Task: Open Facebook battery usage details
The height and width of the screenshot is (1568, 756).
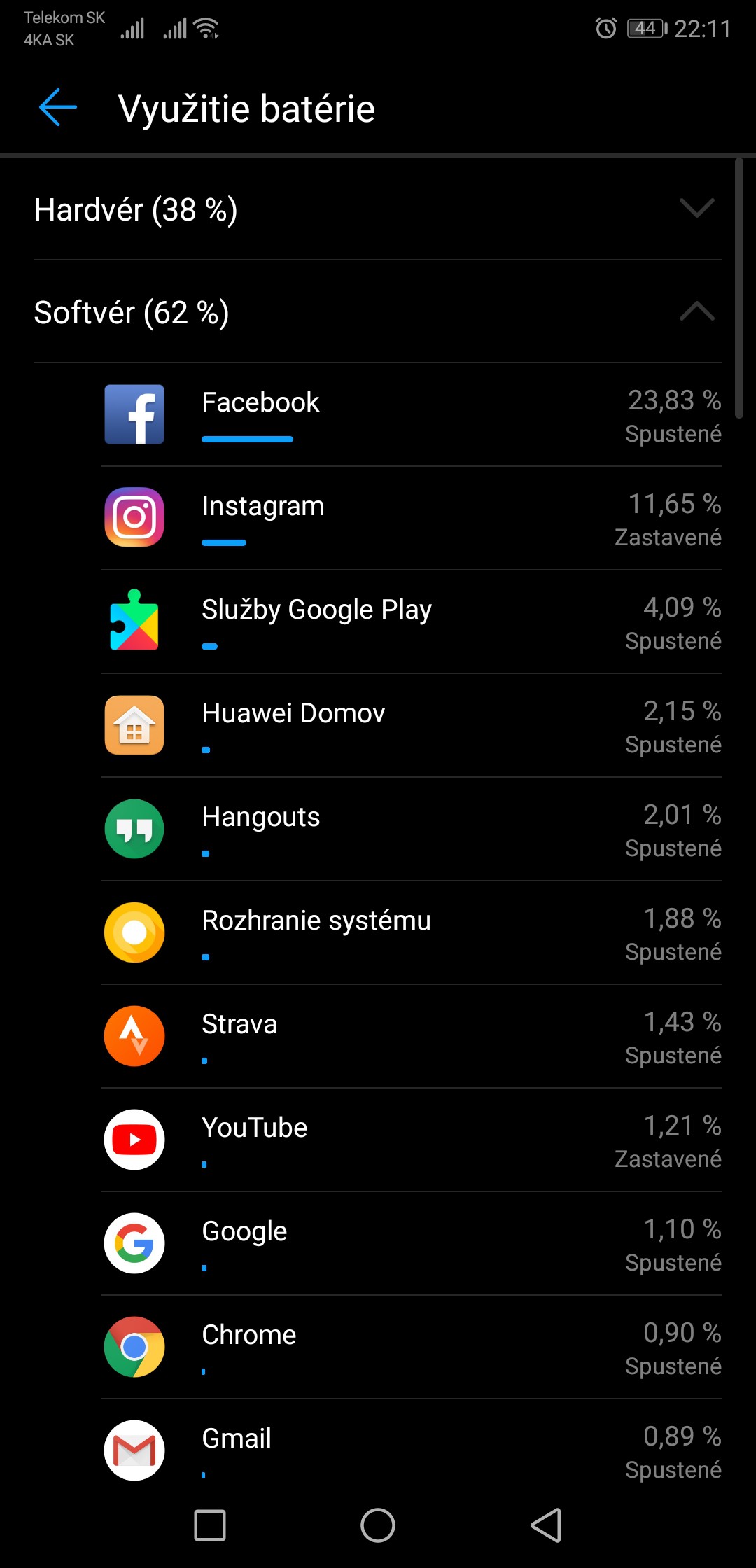Action: [412, 415]
